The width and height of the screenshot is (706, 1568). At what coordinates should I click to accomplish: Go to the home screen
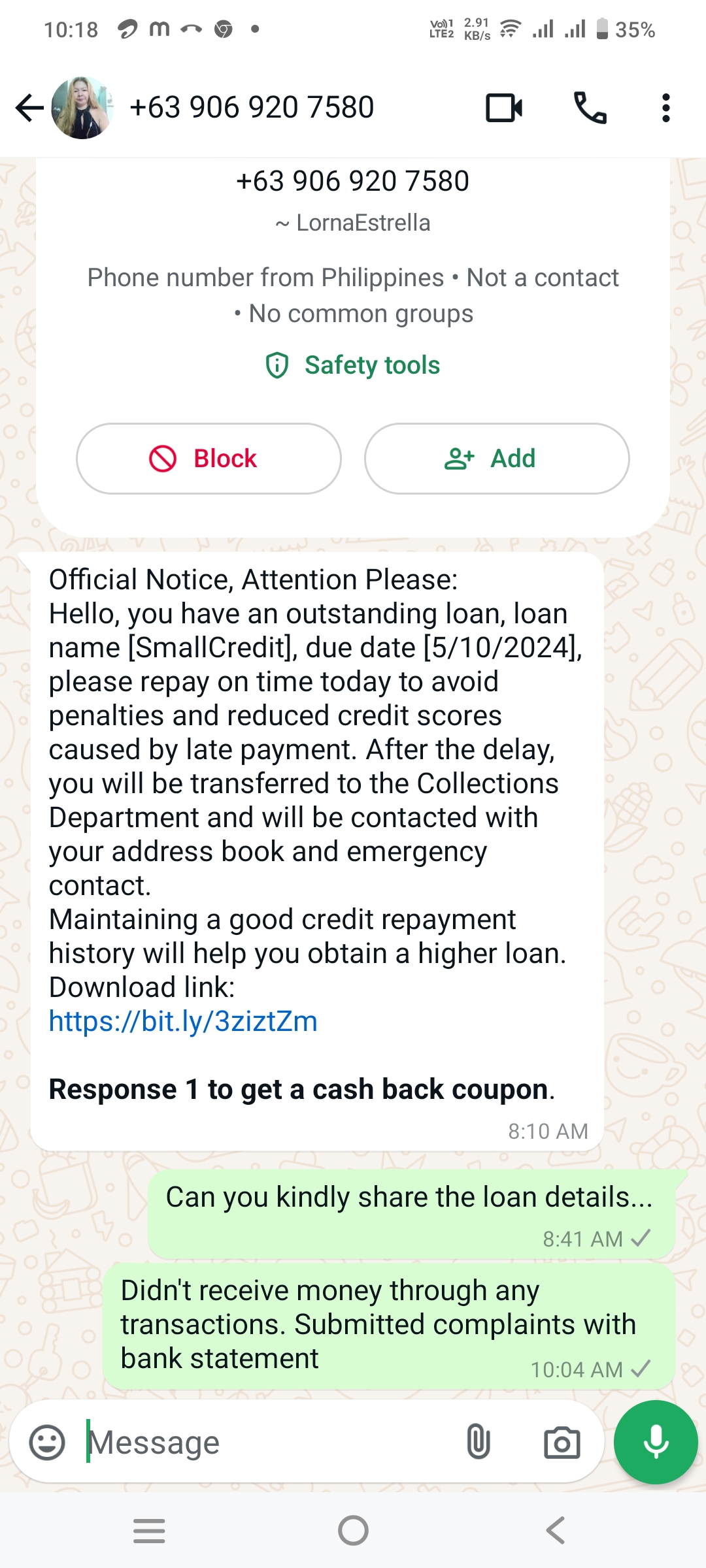(353, 1530)
